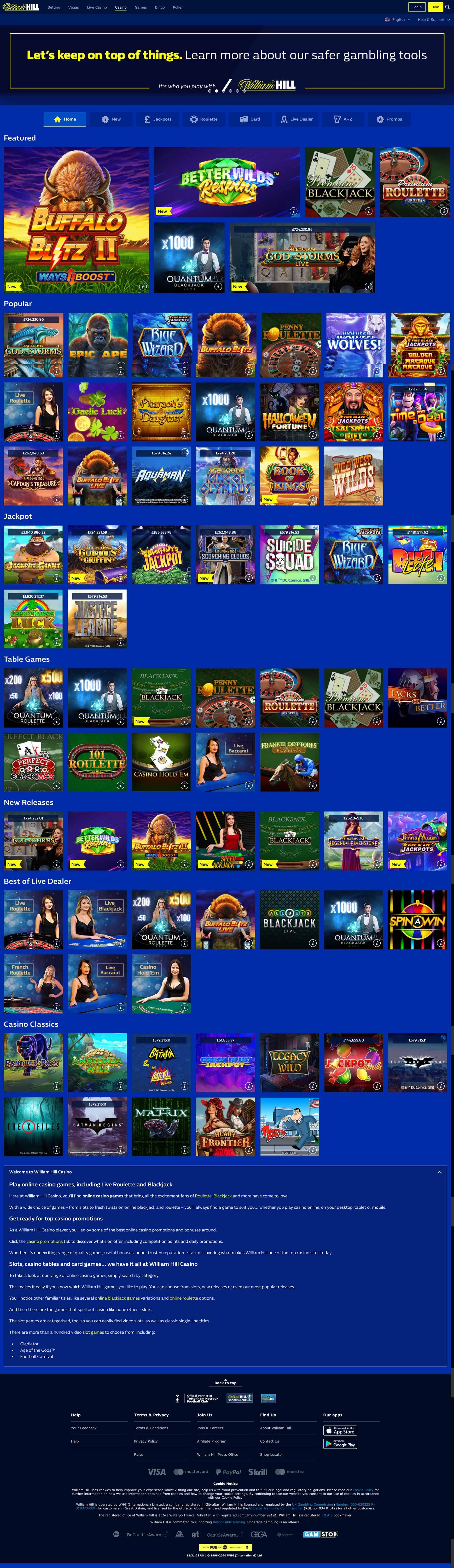Open the Live Dealer category tab
454x1568 pixels.
click(x=296, y=119)
